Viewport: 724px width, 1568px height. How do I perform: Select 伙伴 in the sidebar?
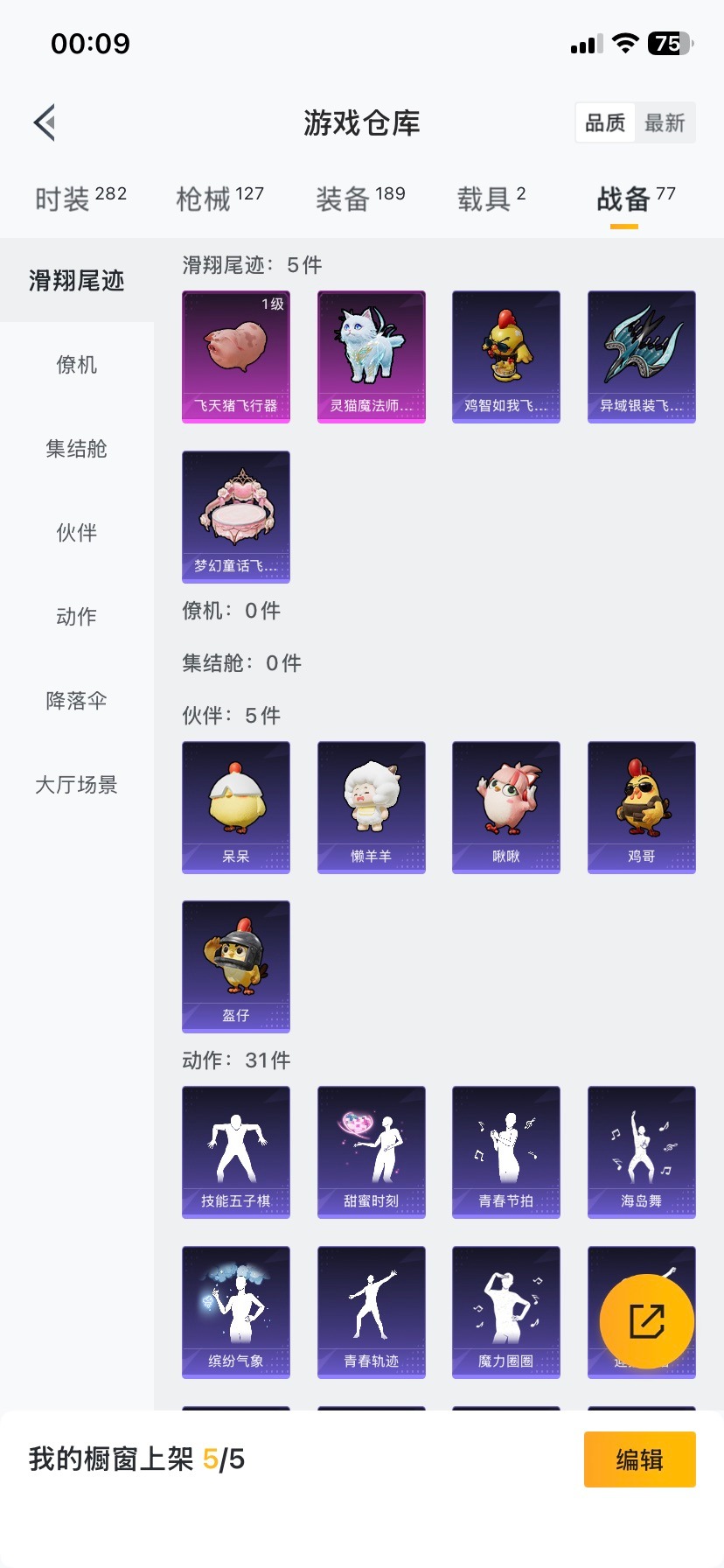(77, 533)
